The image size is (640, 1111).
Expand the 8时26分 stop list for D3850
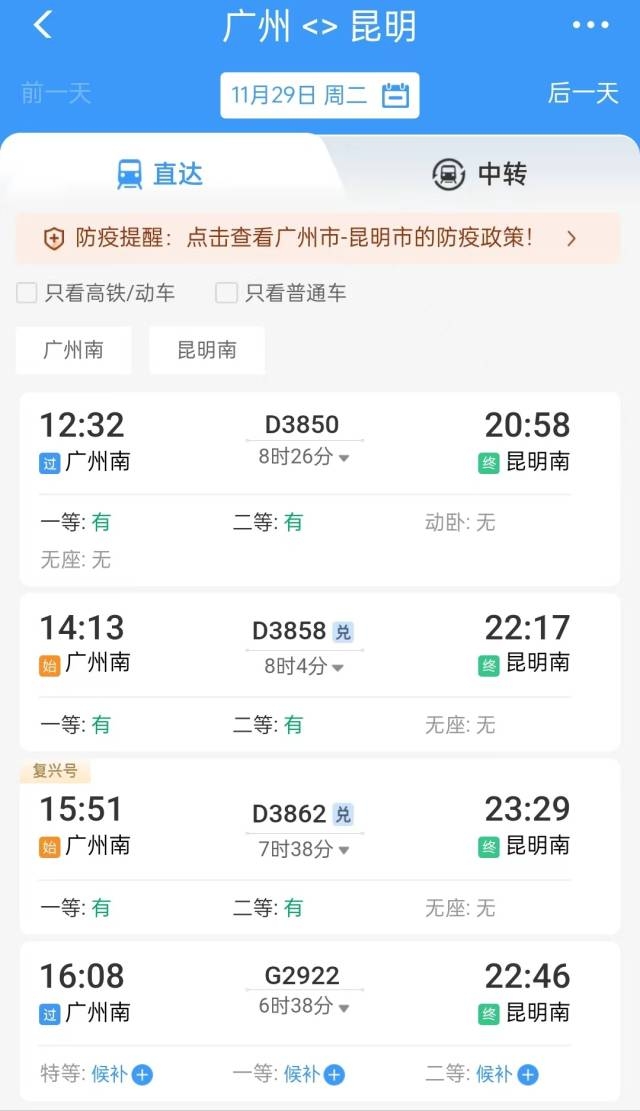point(304,457)
